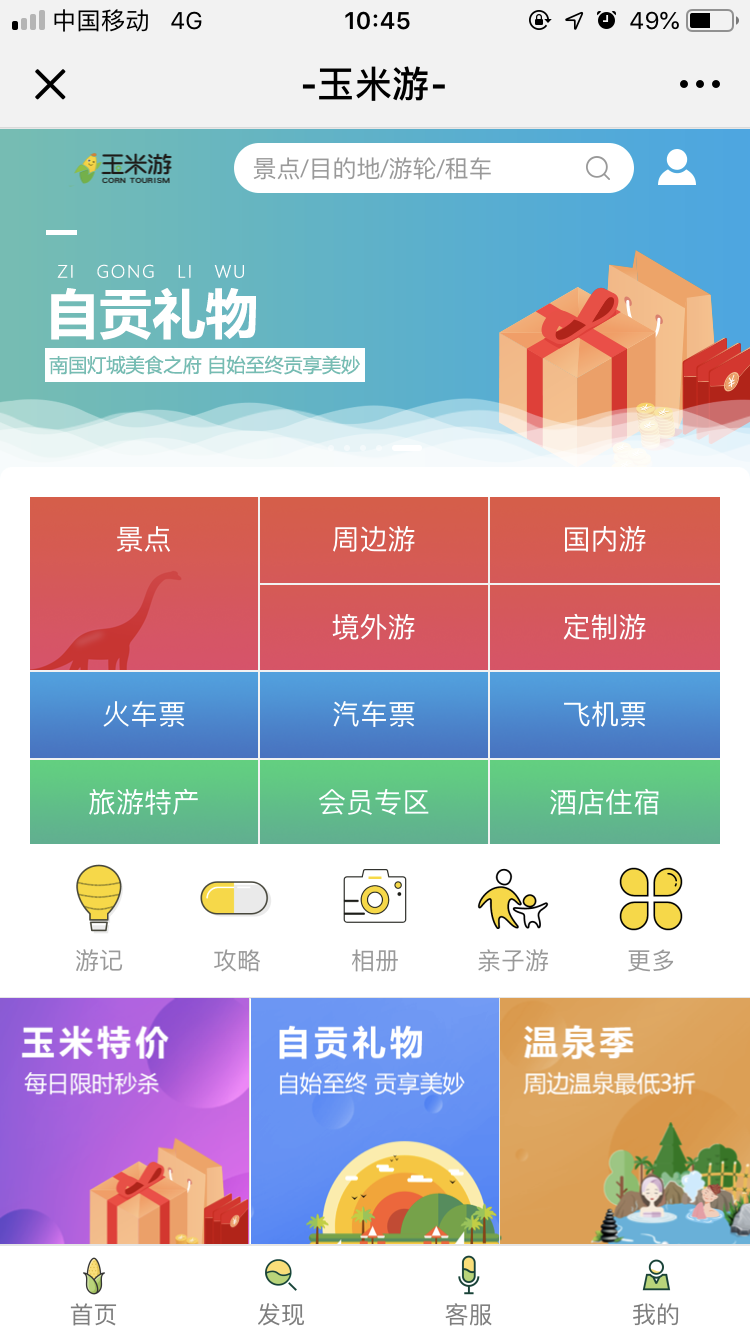Close the 玉米游 web page
Screen dimensions: 750x1334
click(50, 85)
